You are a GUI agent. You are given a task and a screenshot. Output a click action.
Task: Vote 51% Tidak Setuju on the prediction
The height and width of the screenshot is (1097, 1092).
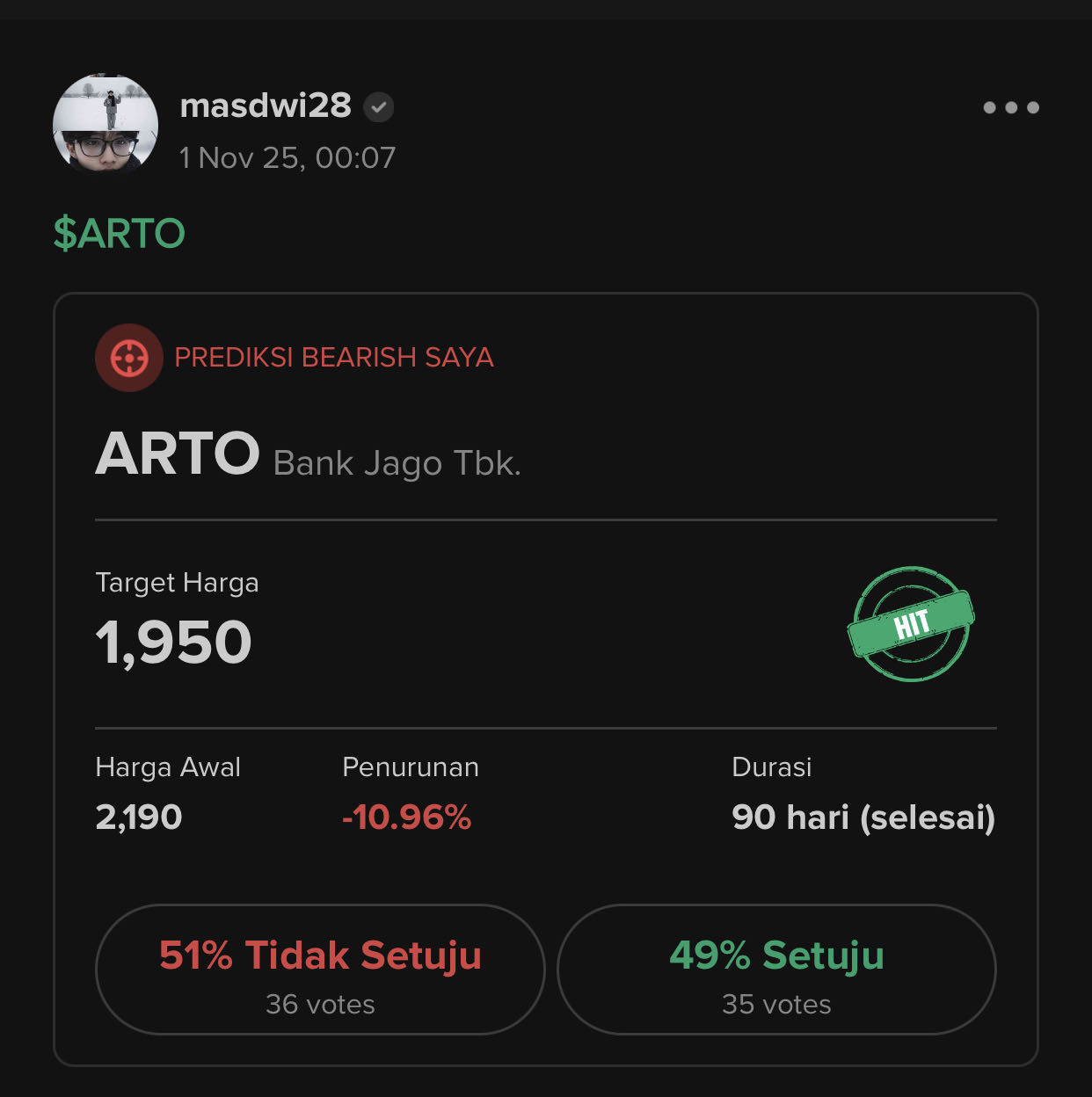[320, 970]
